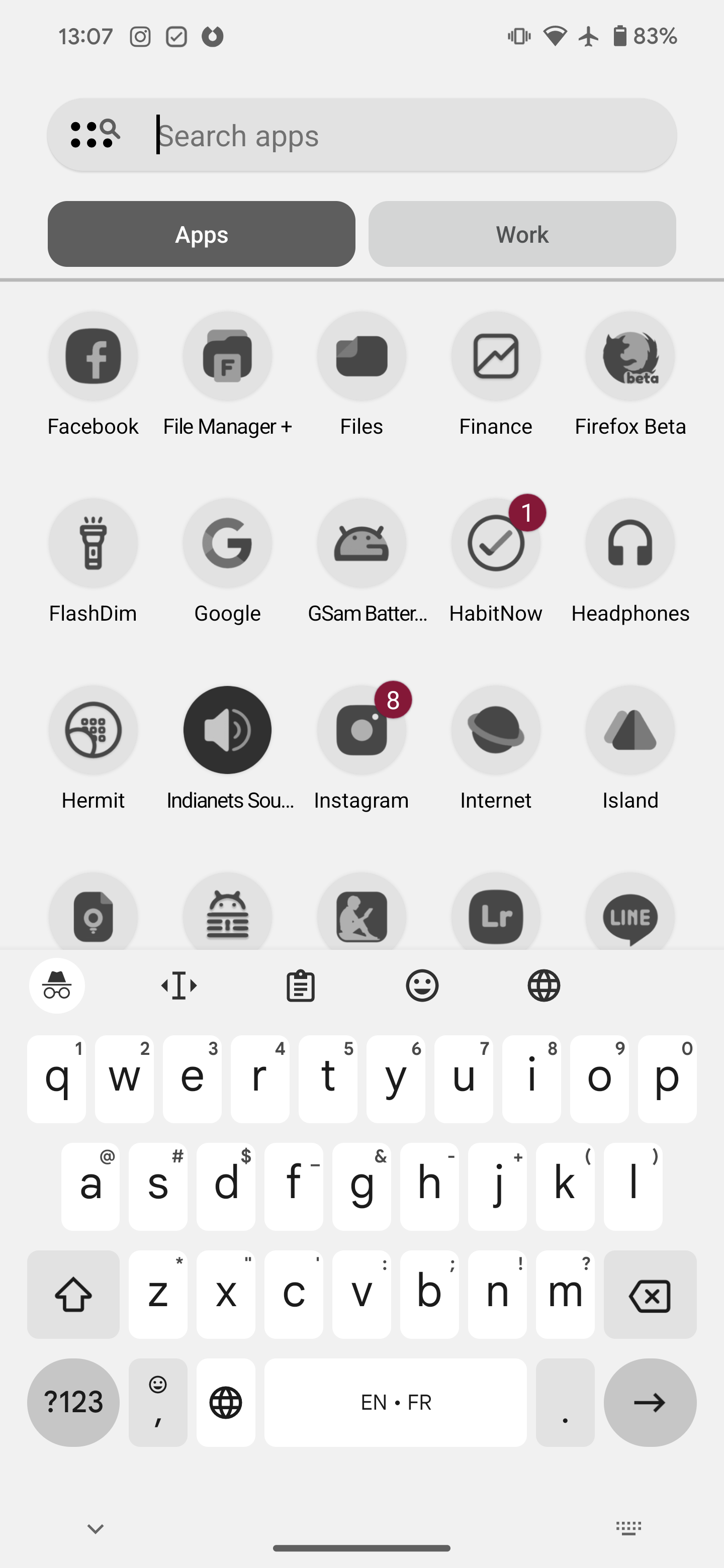
Task: Open the Facebook app
Action: 93,357
